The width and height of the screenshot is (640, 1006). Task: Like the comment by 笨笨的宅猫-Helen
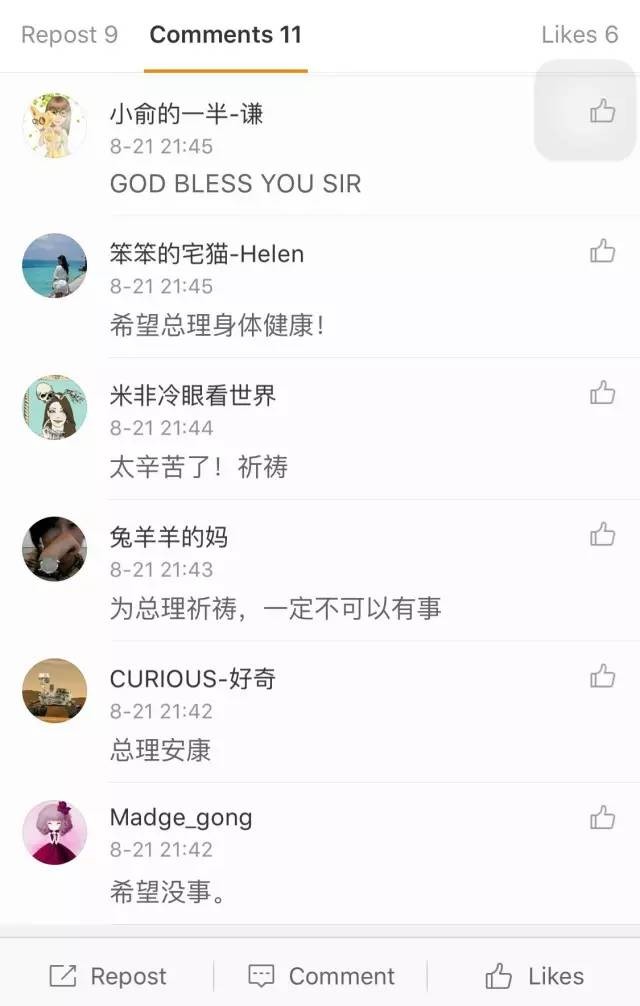602,251
